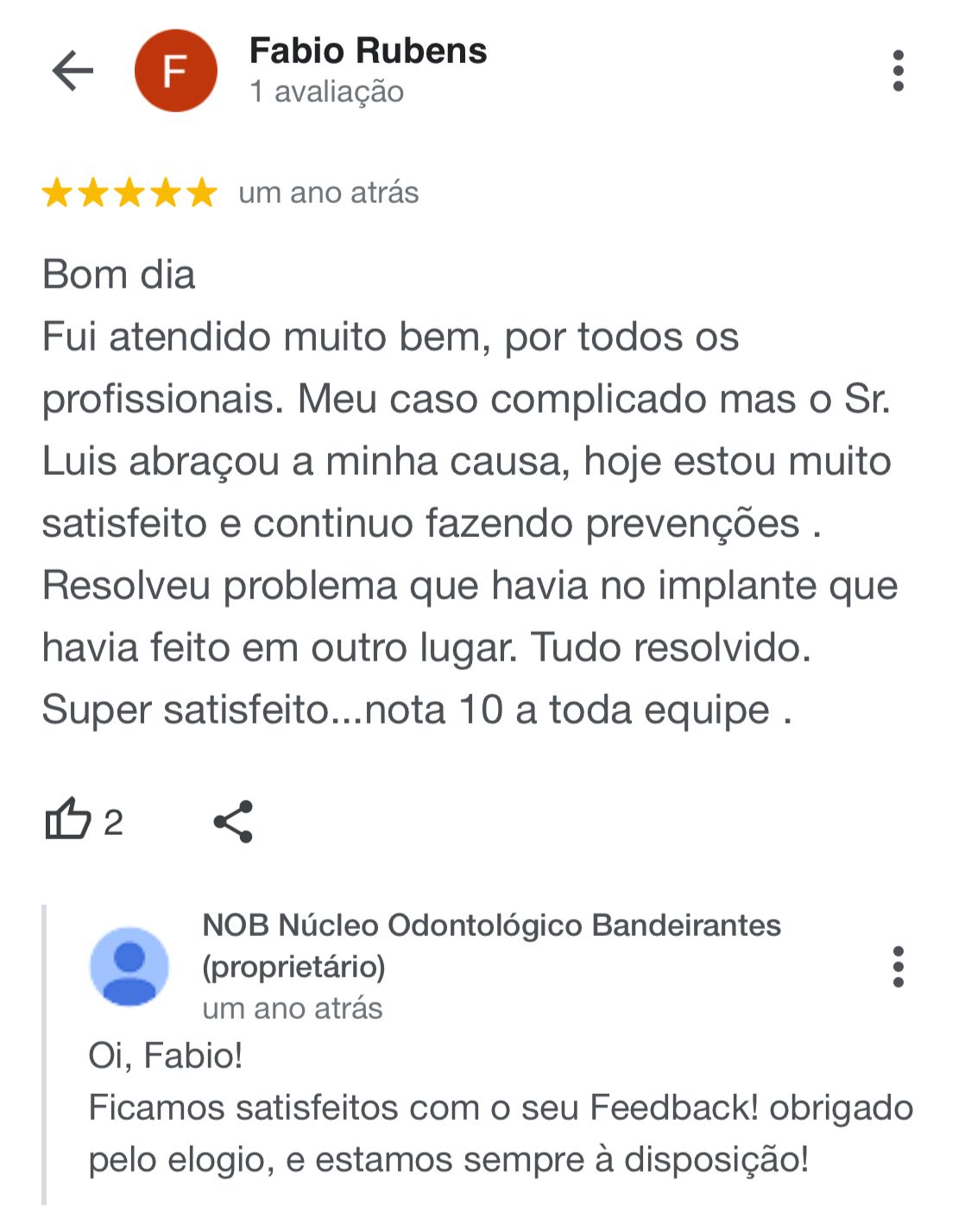Share Fabio Rubens' review
Viewport: 971px width, 1232px height.
pyautogui.click(x=233, y=821)
